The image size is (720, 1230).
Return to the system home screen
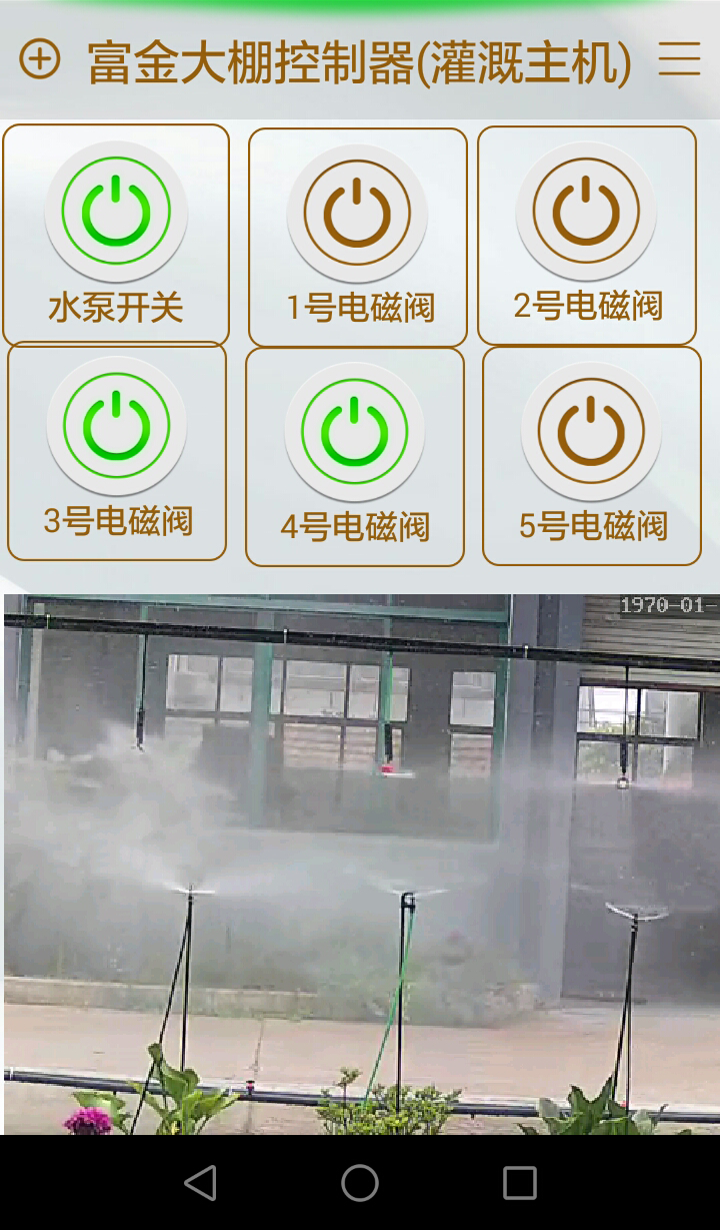360,1183
